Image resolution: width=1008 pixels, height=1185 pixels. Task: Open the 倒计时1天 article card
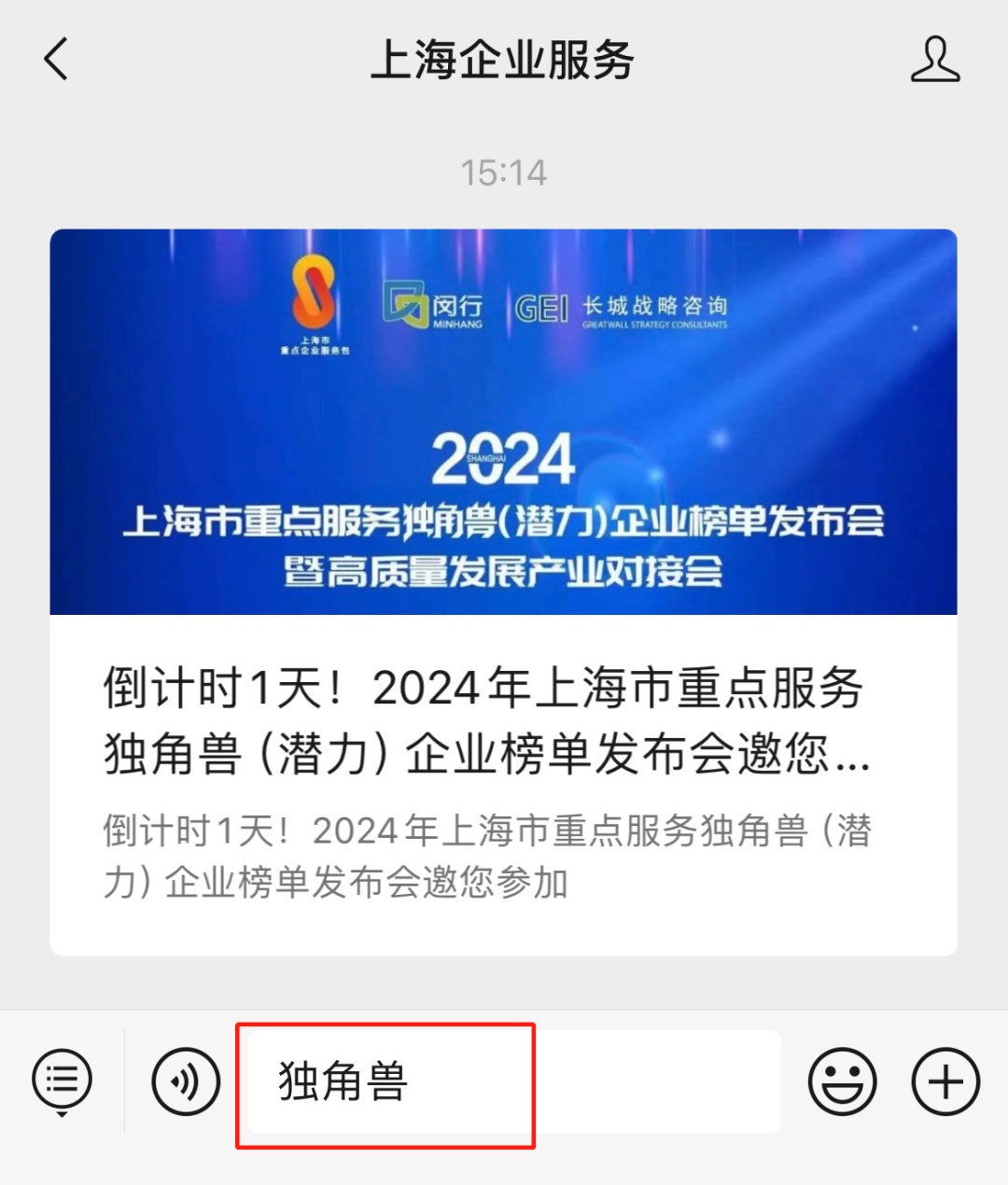pos(503,592)
